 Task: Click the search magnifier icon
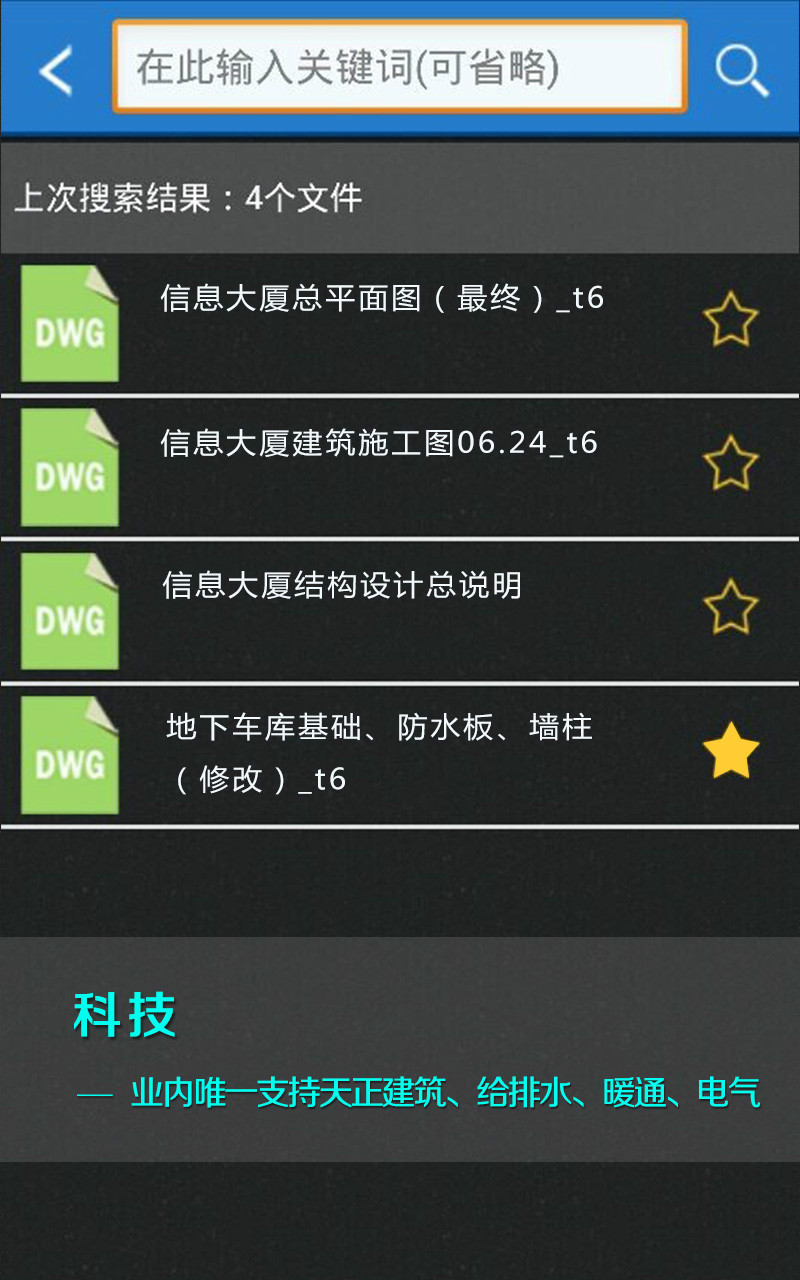(740, 68)
